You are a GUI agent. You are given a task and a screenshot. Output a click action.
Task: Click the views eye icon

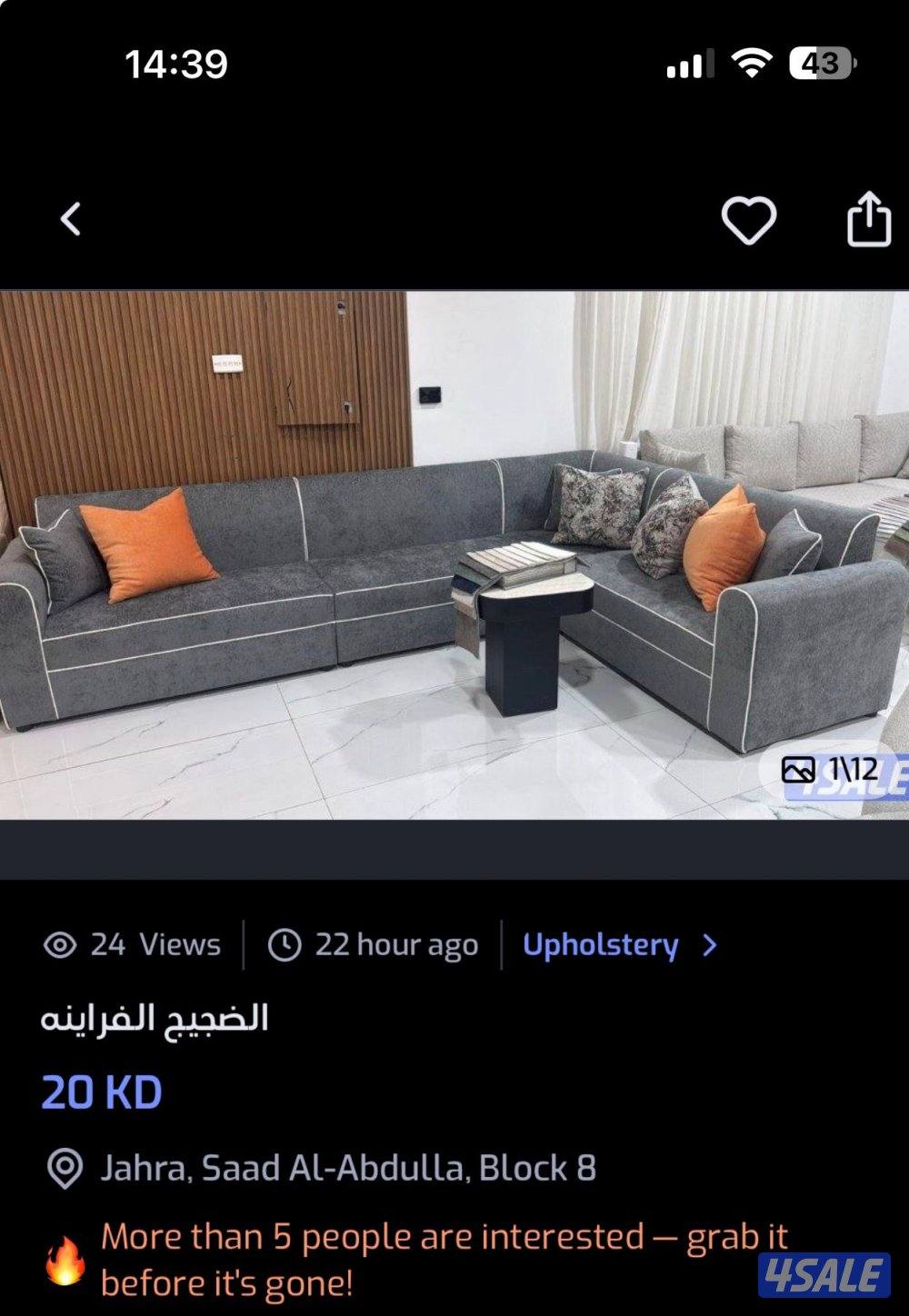click(x=60, y=945)
